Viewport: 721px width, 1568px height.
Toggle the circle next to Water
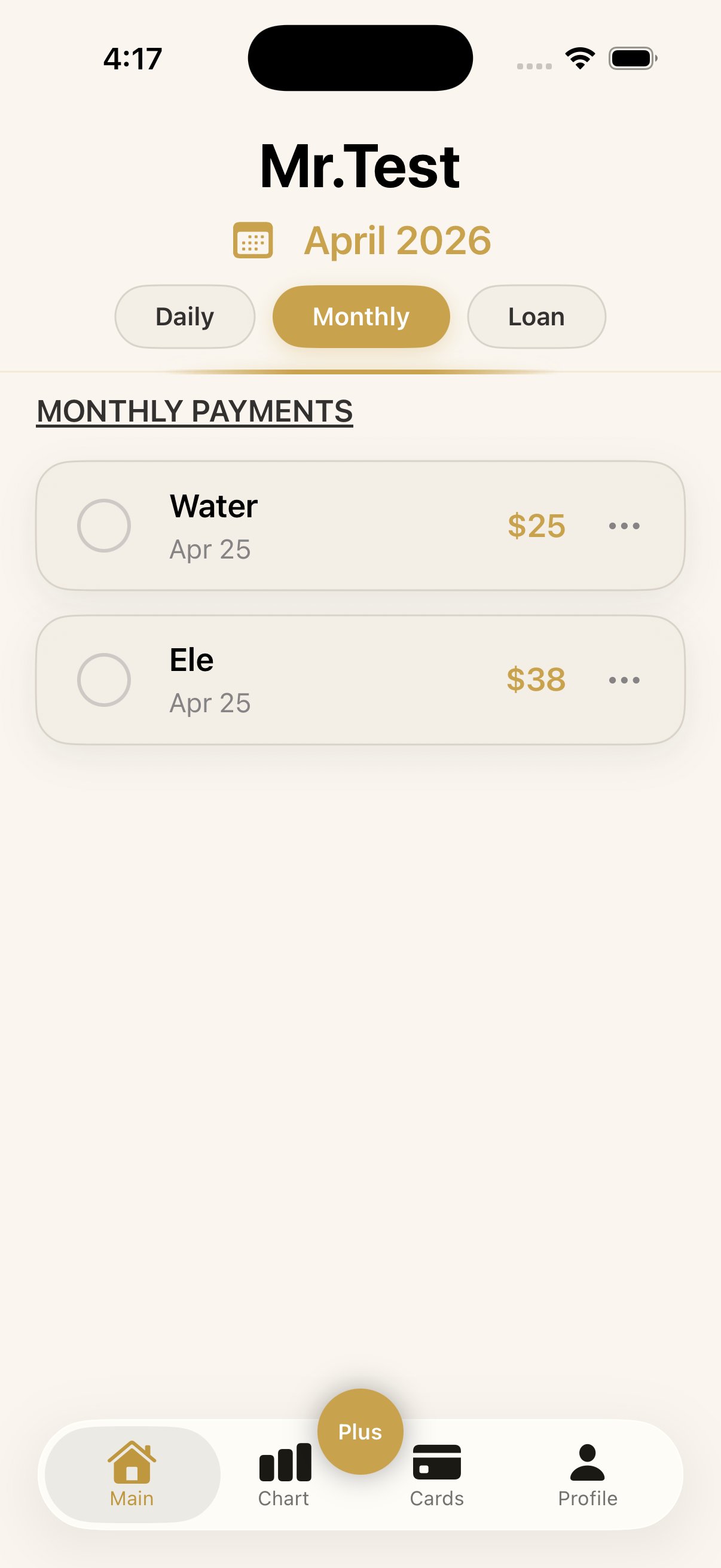(x=105, y=525)
